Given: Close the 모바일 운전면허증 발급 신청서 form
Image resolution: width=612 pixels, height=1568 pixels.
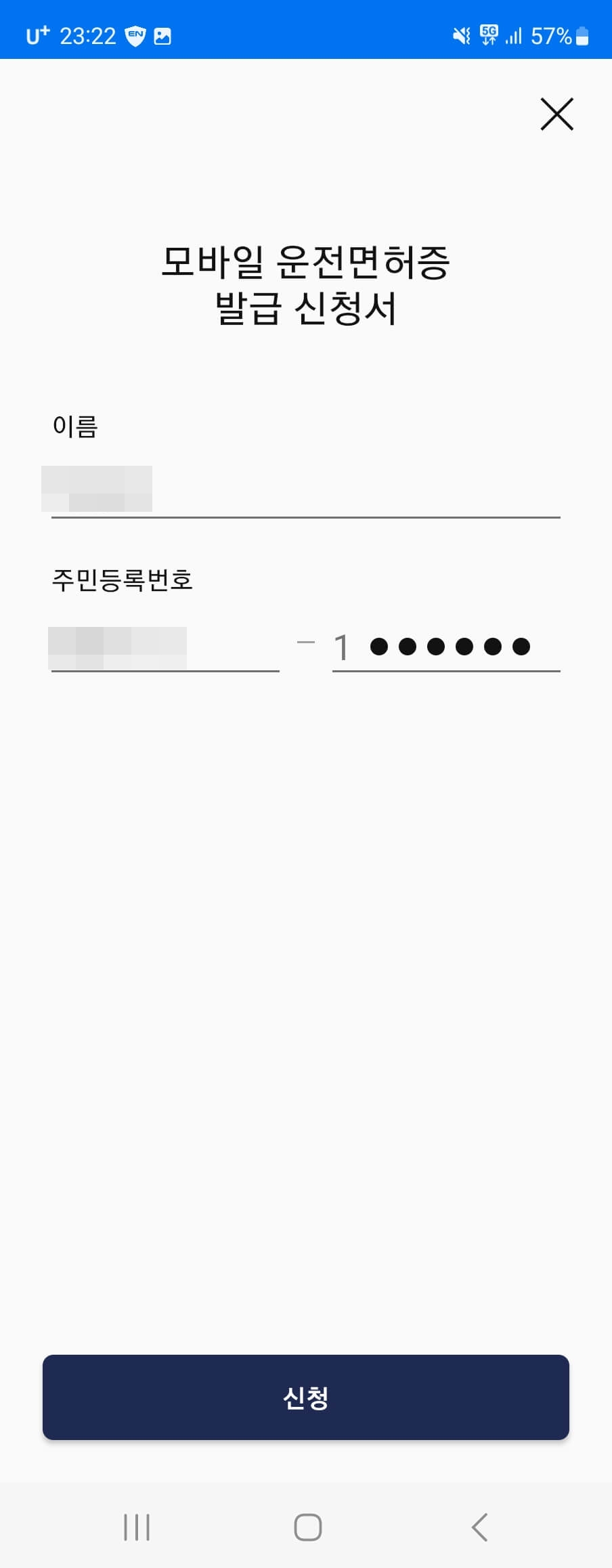Looking at the screenshot, I should click(556, 114).
